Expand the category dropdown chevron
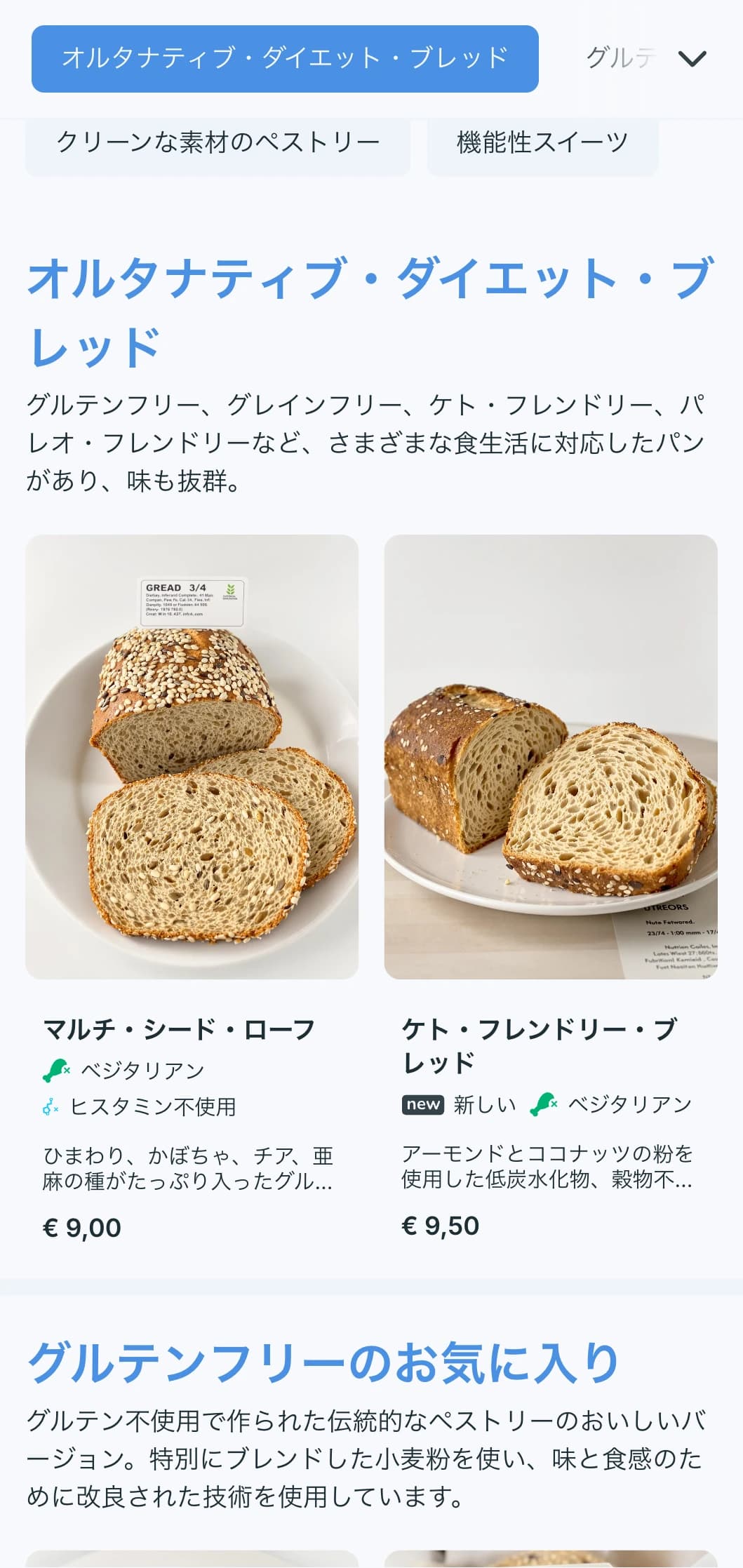The height and width of the screenshot is (1568, 743). click(692, 59)
